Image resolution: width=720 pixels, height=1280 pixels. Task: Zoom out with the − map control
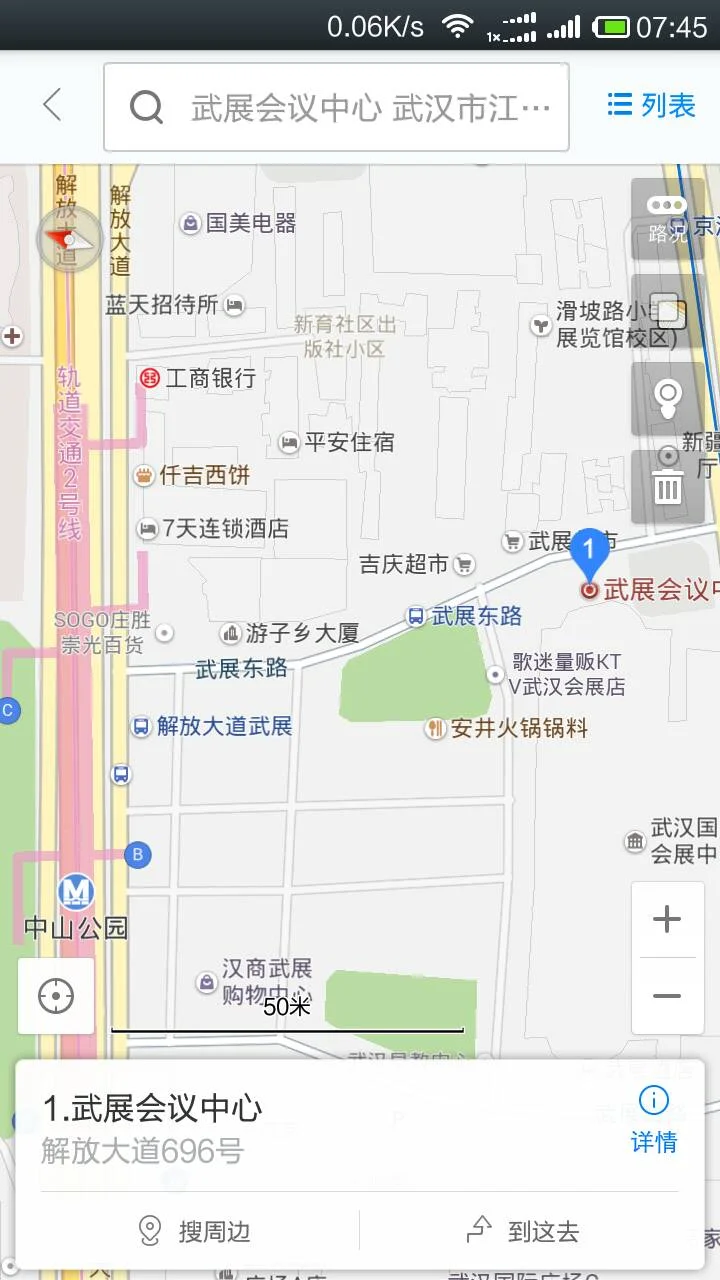pos(667,996)
